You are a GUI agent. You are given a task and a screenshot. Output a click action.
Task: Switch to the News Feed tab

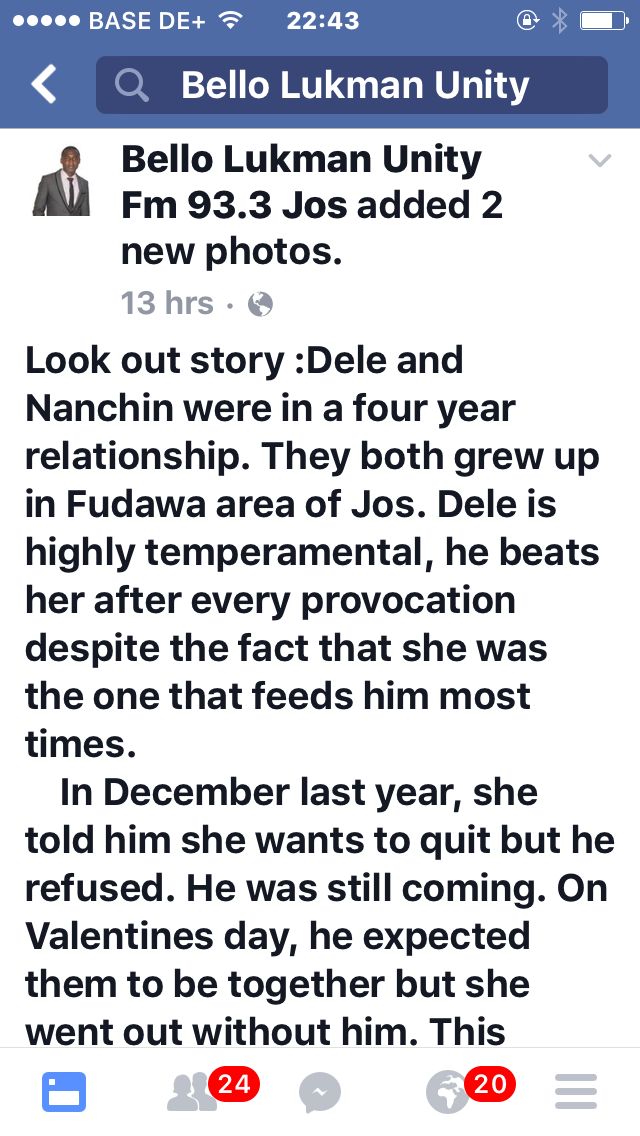pos(64,1092)
